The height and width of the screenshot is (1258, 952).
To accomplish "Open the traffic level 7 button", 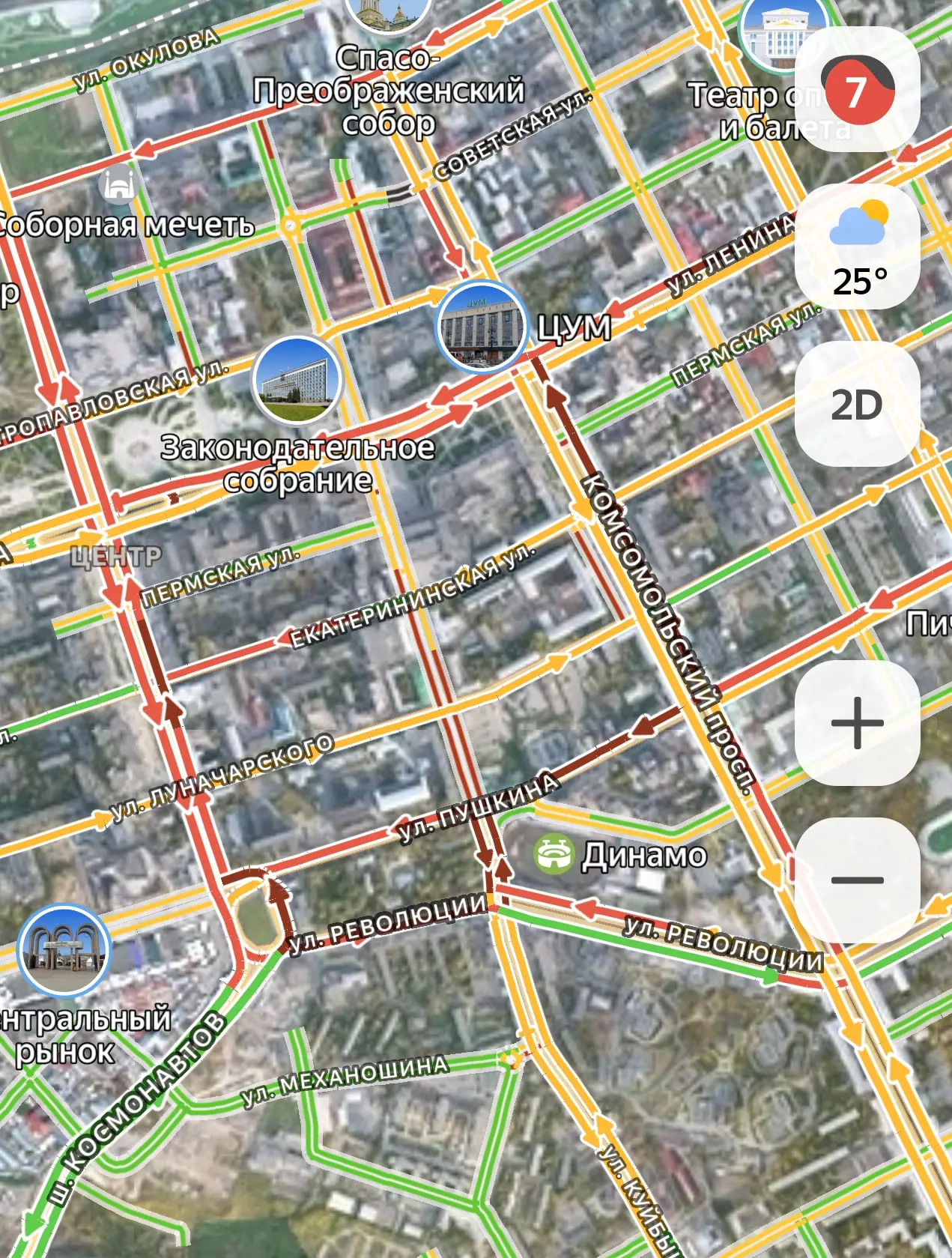I will pyautogui.click(x=858, y=90).
